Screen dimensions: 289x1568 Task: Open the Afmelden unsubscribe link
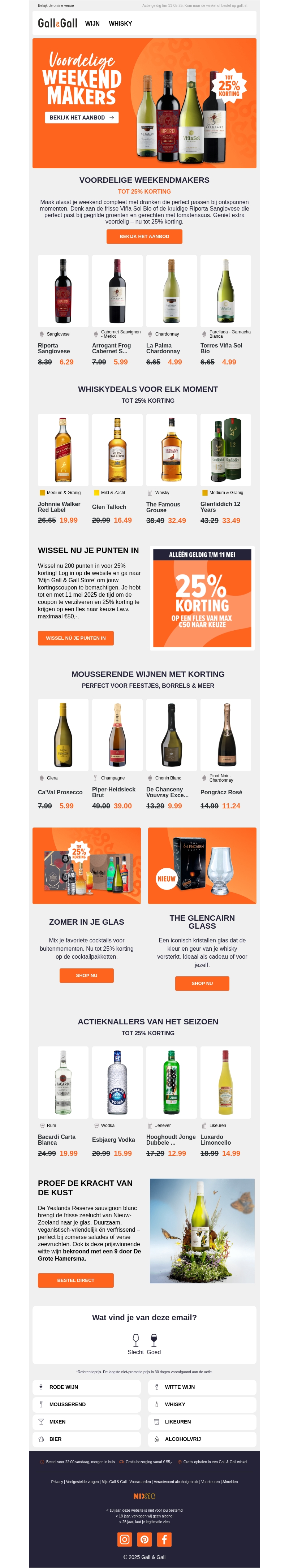click(x=230, y=1482)
